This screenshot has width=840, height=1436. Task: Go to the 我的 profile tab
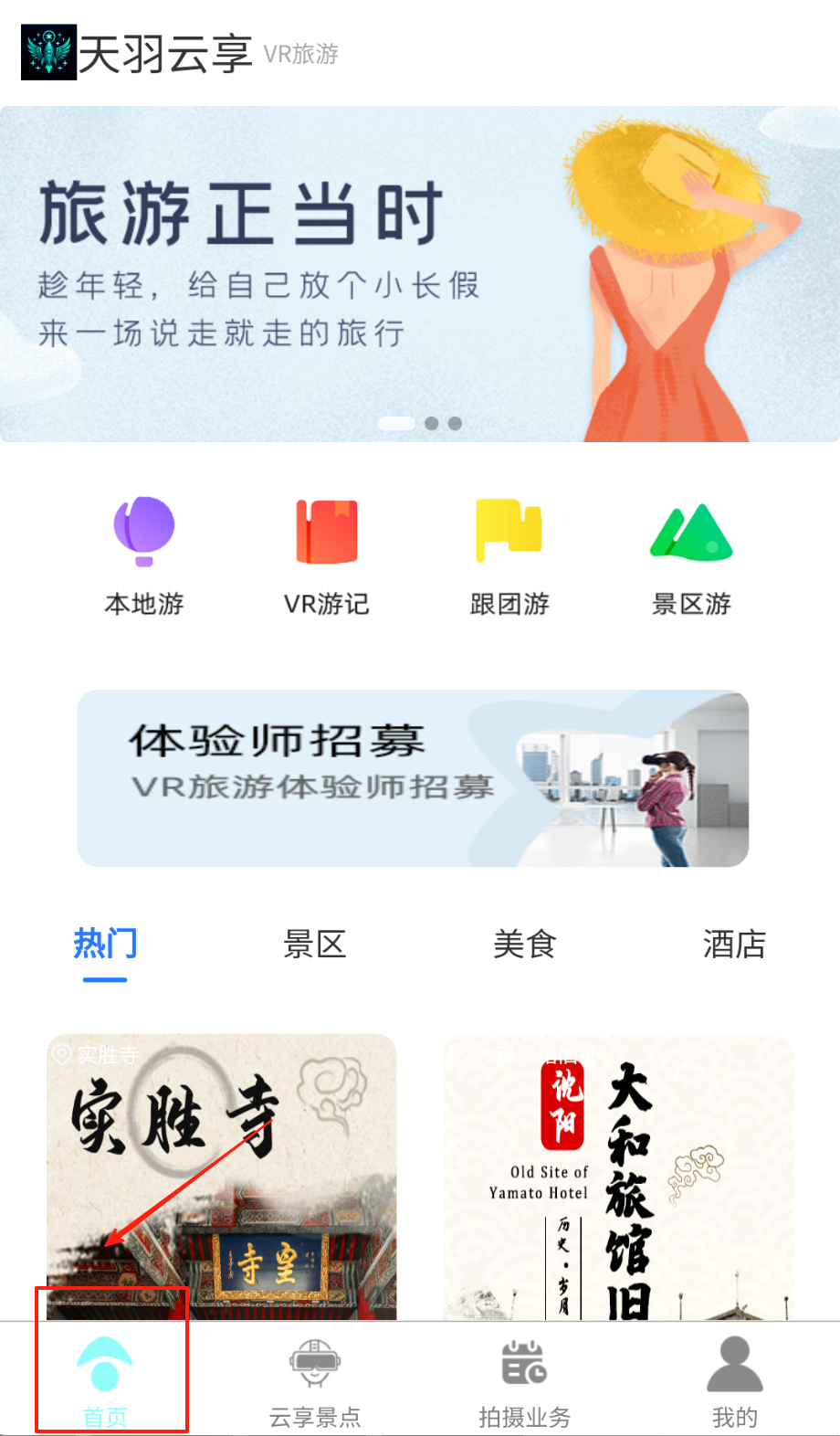(735, 1379)
